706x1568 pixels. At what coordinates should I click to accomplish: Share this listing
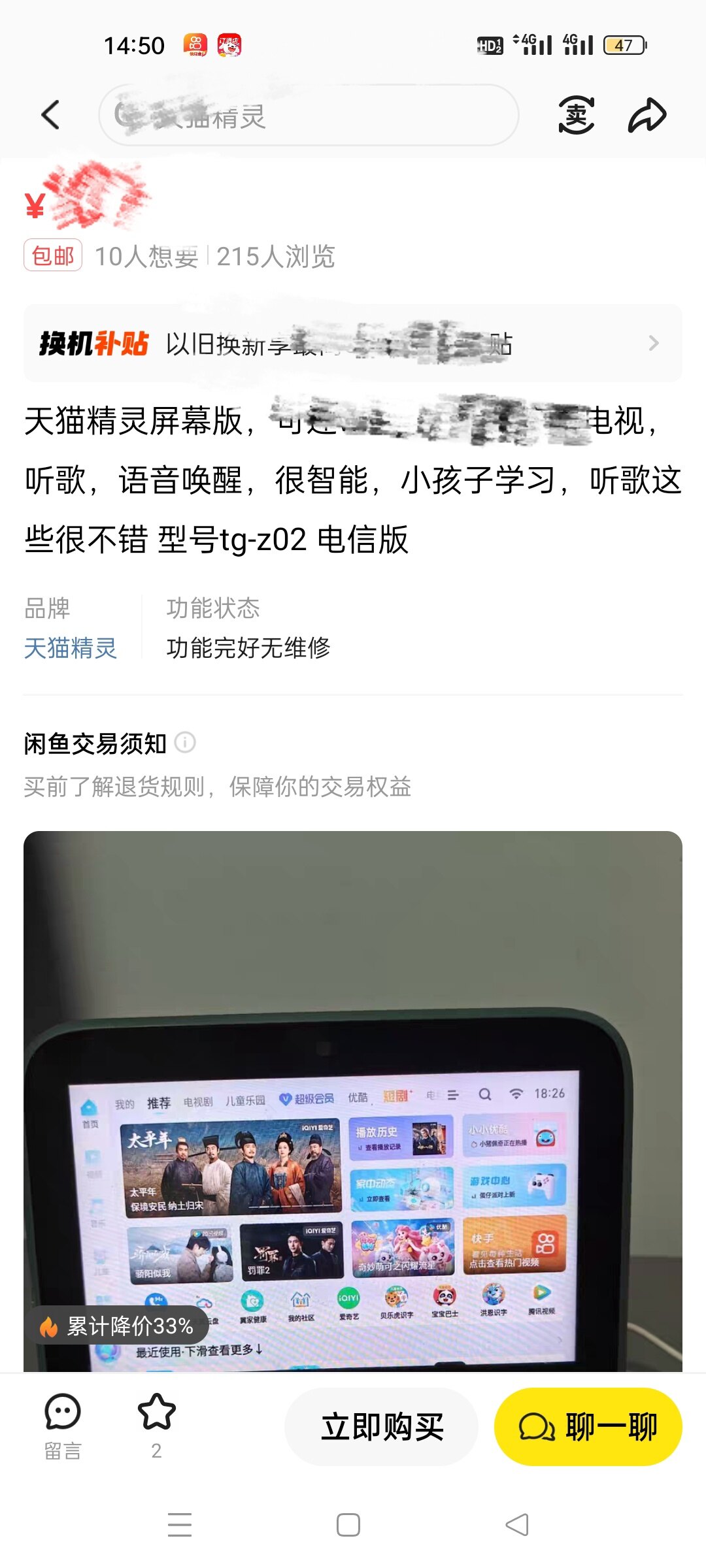click(647, 116)
